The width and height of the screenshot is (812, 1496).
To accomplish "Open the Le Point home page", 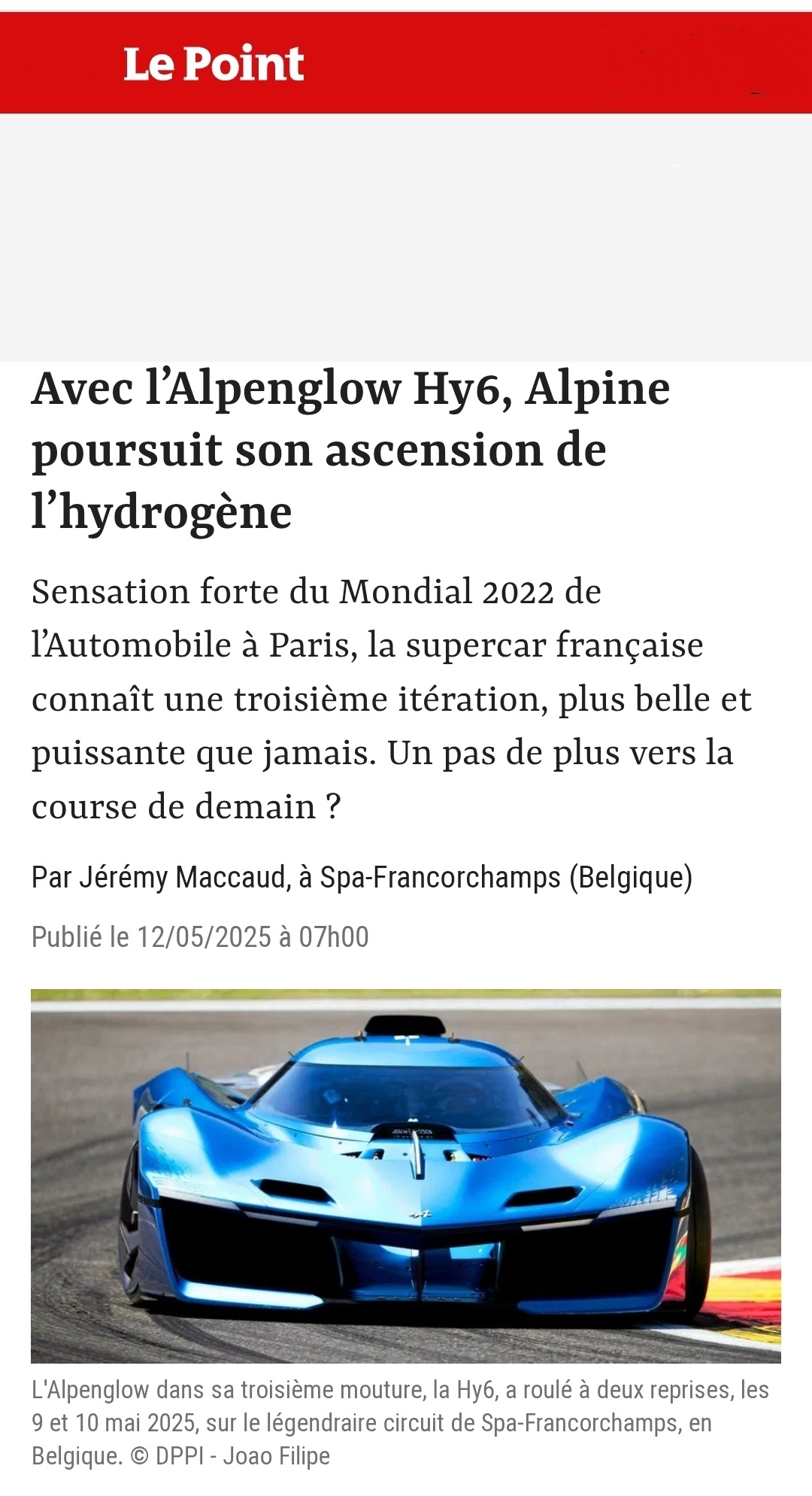I will tap(214, 64).
